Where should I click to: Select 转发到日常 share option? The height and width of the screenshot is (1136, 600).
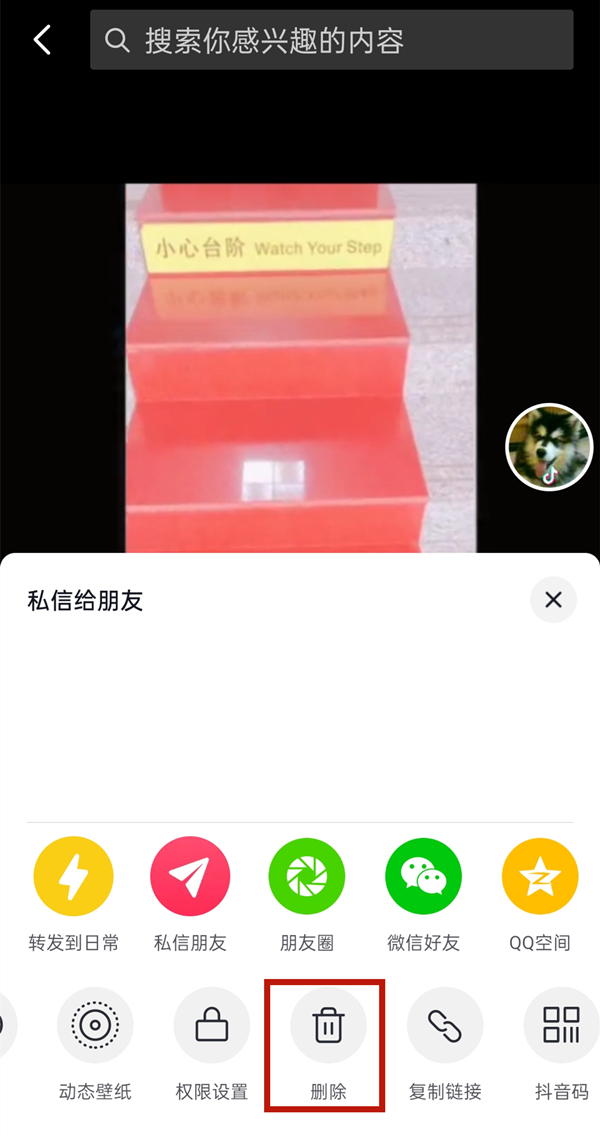pos(73,877)
